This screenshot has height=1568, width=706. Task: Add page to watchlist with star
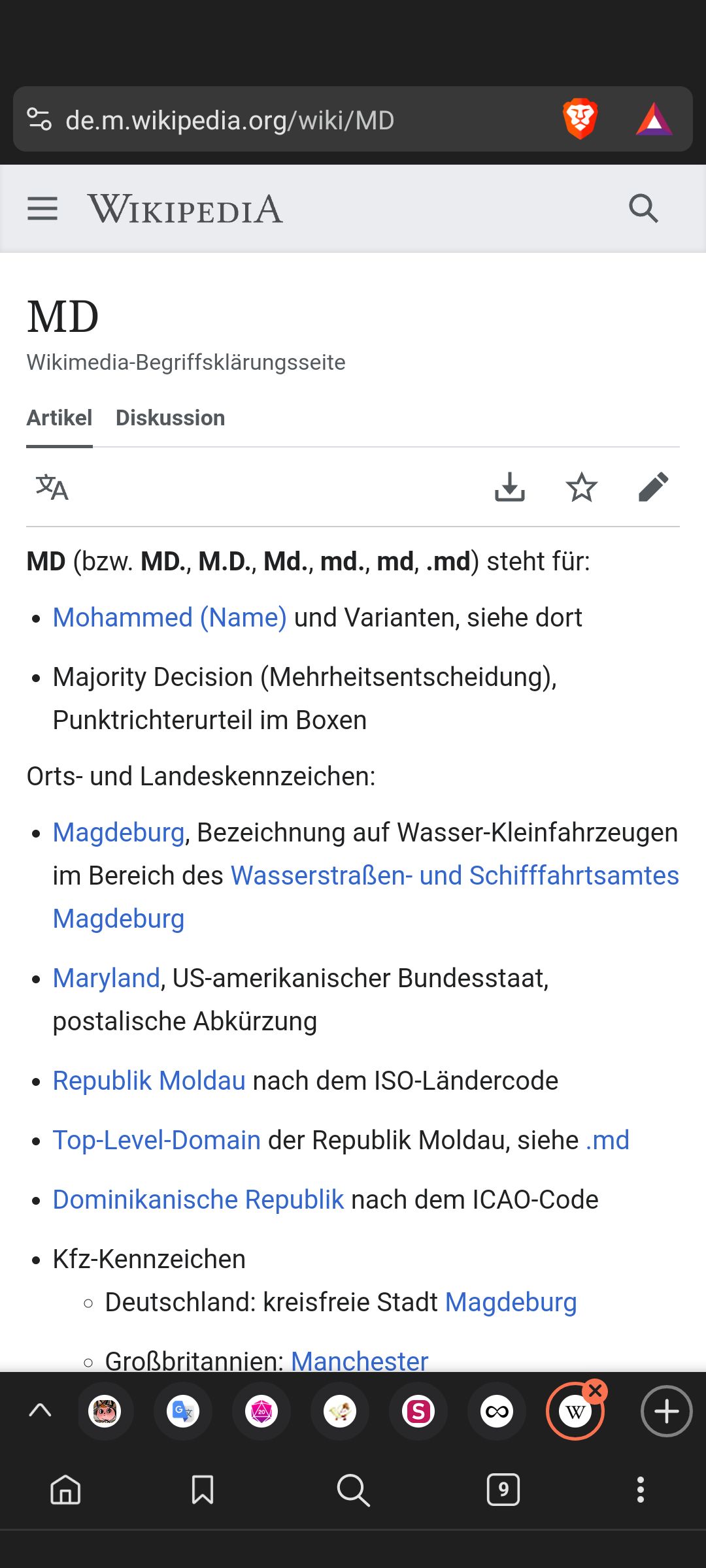[x=581, y=487]
